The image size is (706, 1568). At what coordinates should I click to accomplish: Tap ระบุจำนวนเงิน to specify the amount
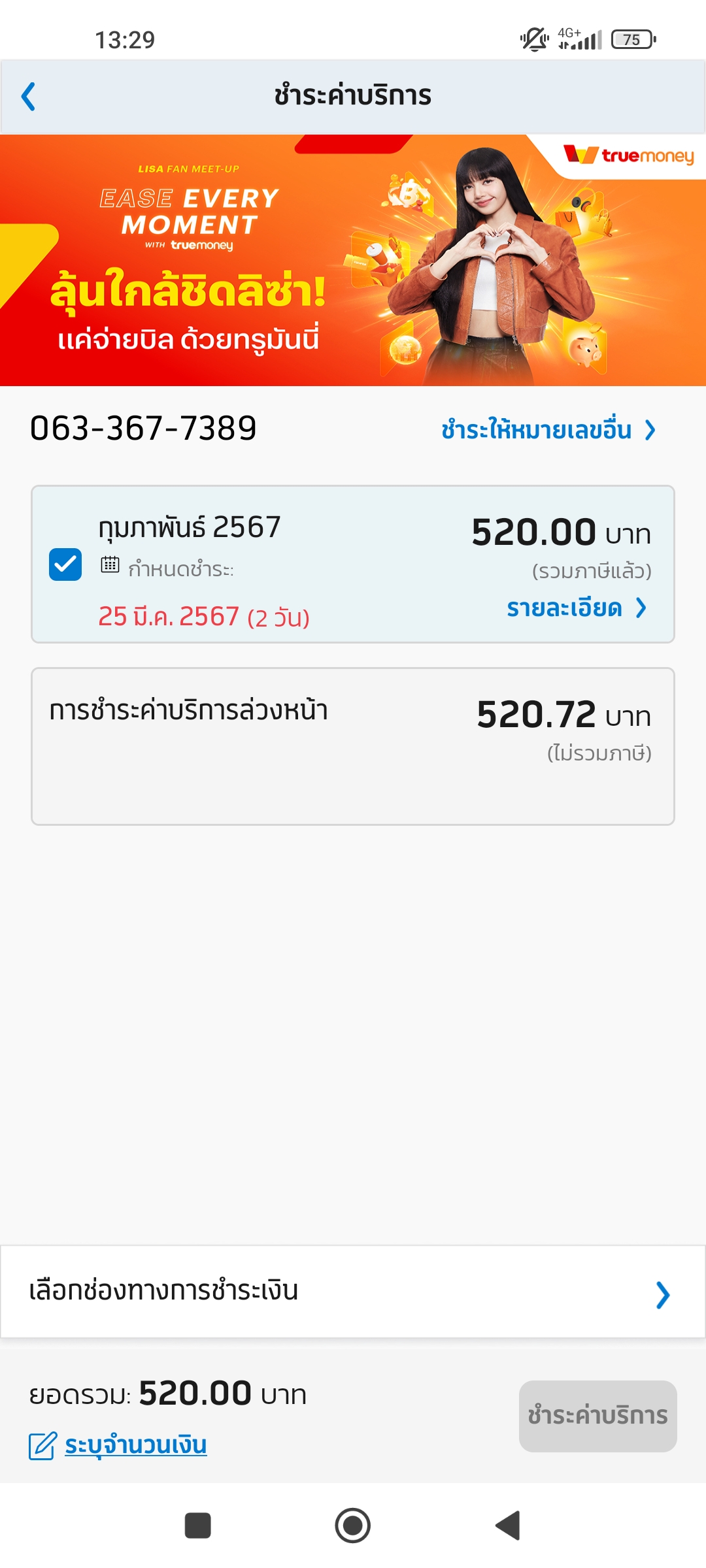pyautogui.click(x=135, y=1445)
